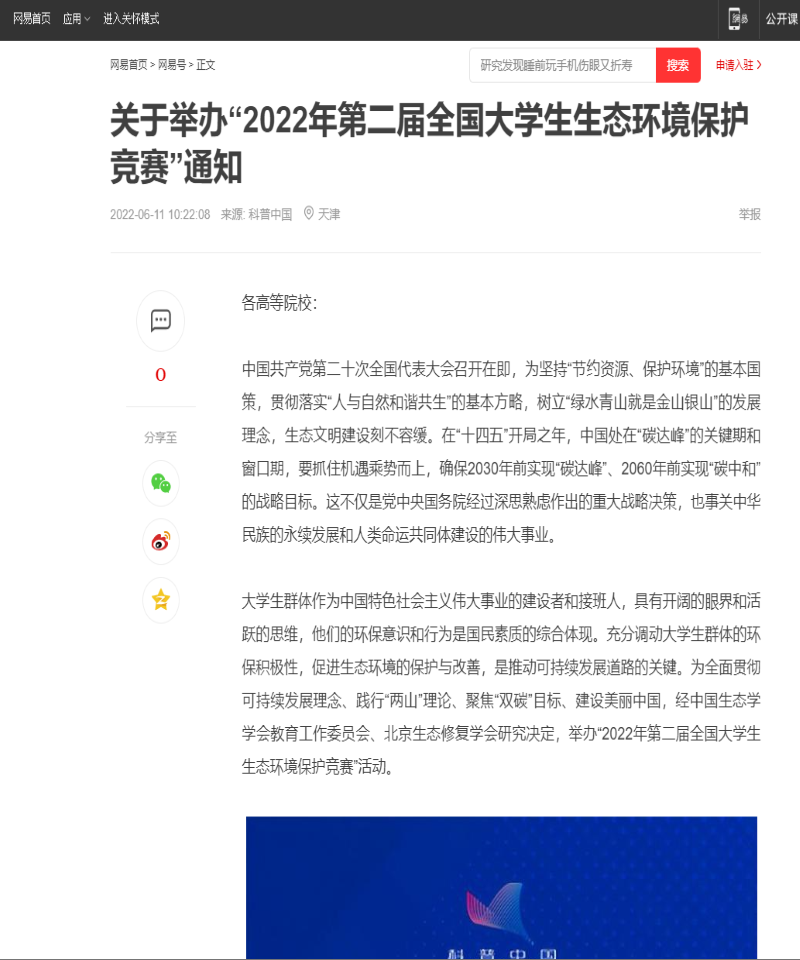Expand the 应用 dropdown menu

point(76,19)
